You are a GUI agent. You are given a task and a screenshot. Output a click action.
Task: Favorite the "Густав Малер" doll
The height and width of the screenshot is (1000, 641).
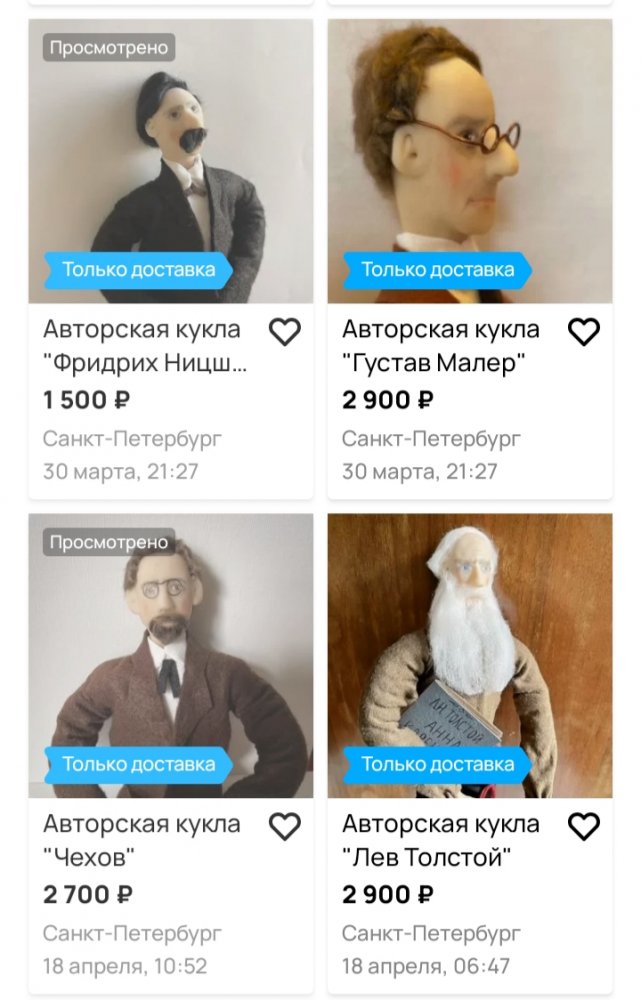pos(583,332)
